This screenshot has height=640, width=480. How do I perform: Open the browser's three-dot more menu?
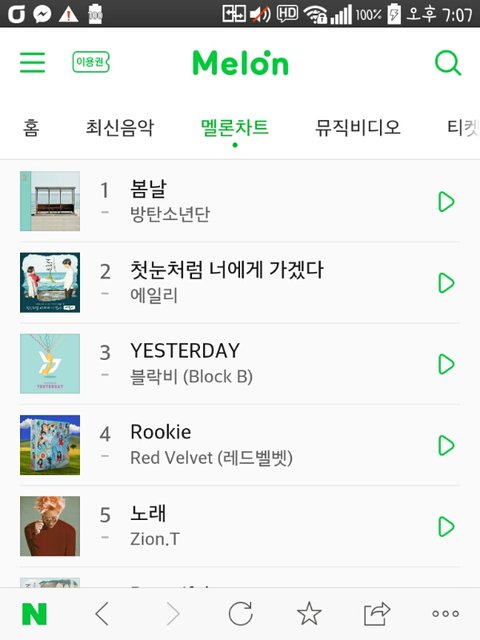tap(446, 613)
